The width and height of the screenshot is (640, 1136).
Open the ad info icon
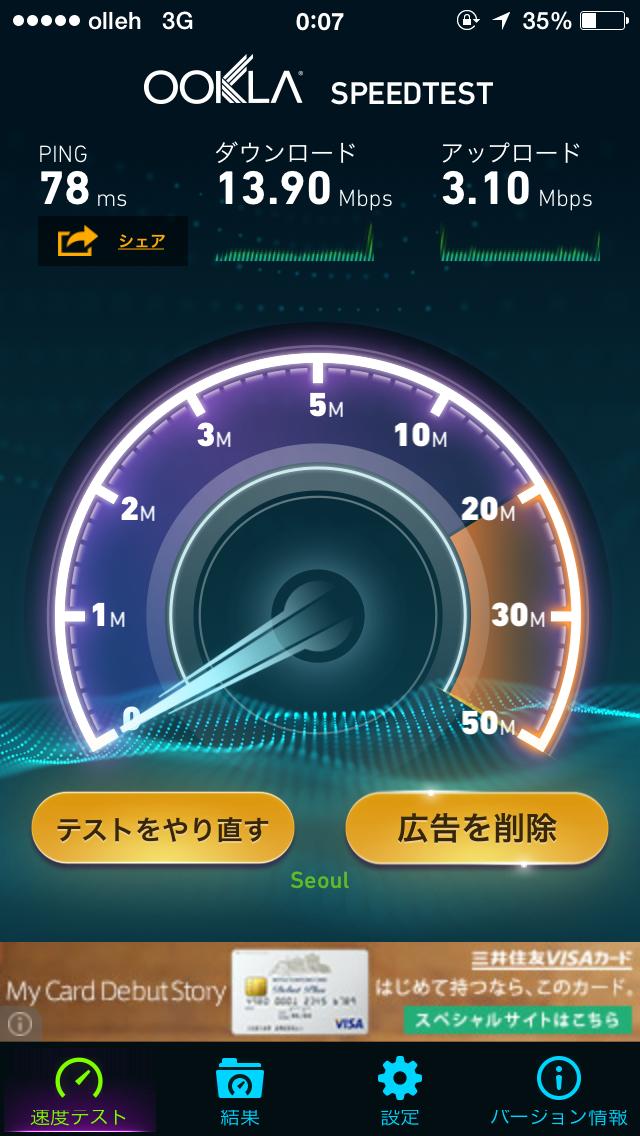tap(19, 1023)
